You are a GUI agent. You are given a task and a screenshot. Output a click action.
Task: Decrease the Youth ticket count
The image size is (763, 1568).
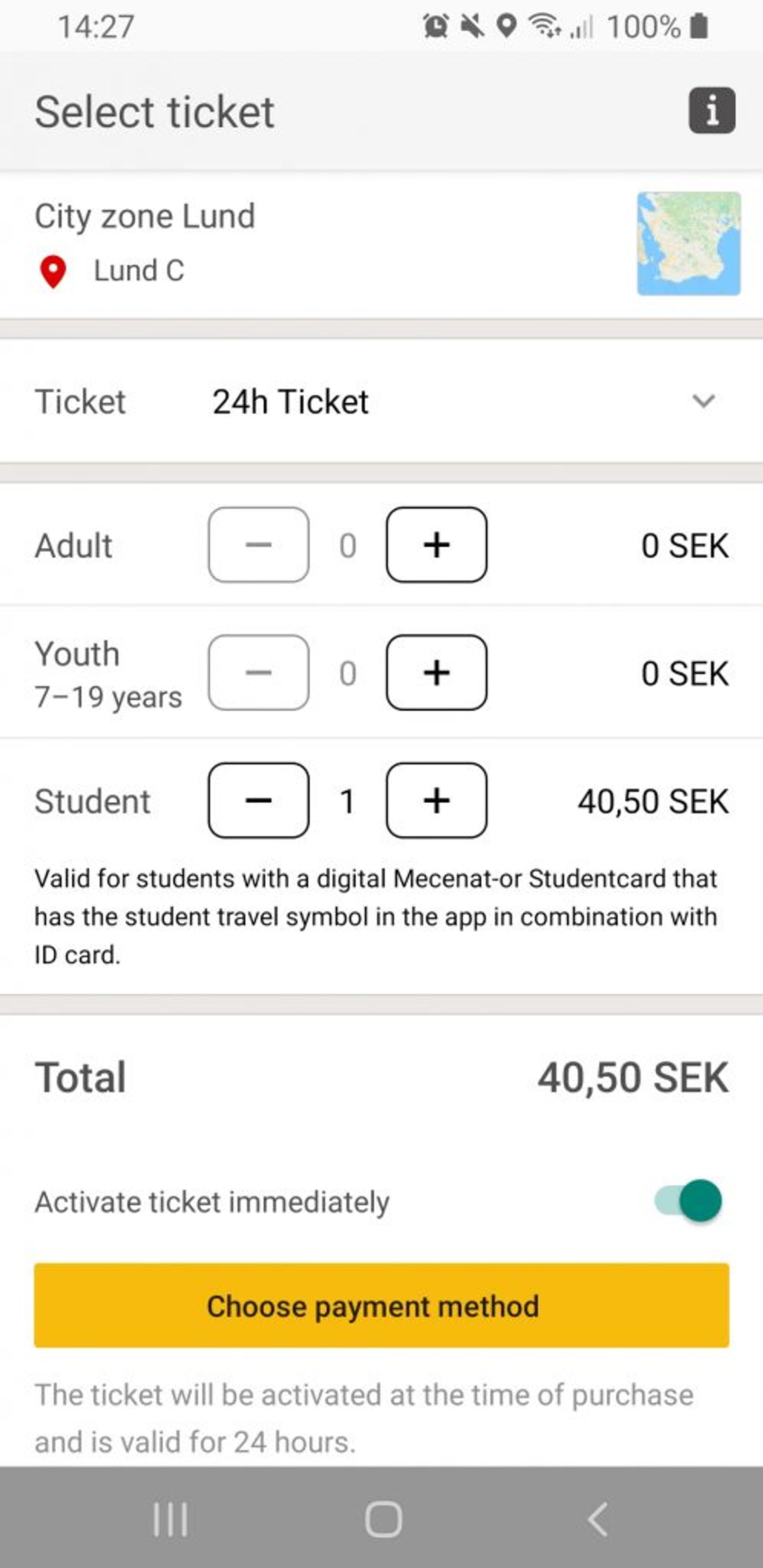[x=258, y=673]
